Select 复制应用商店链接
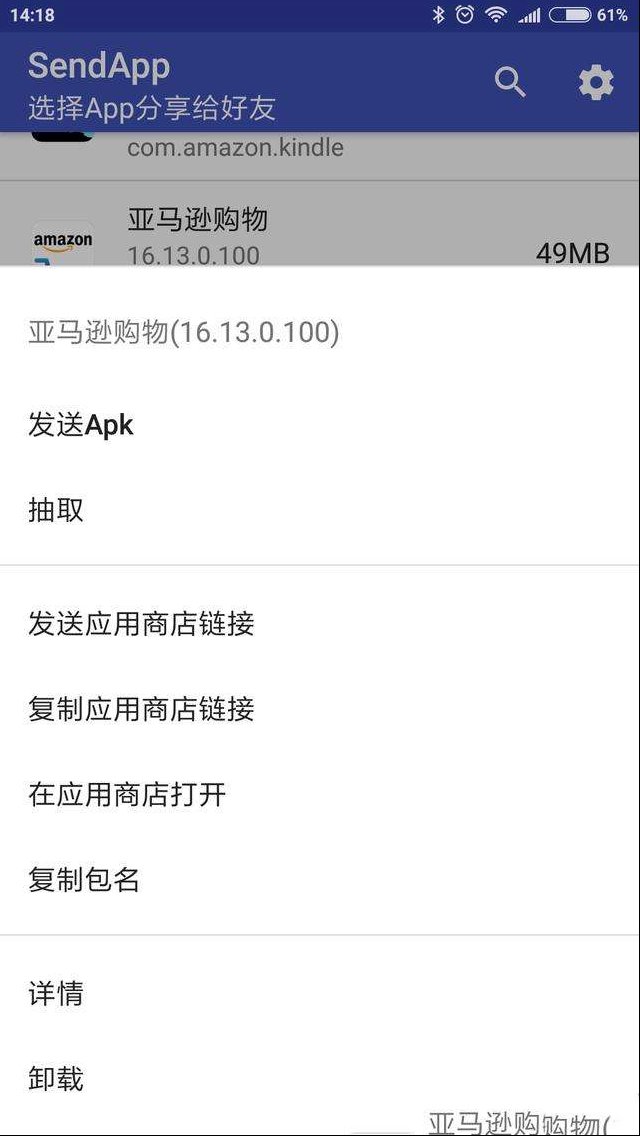This screenshot has height=1136, width=640. click(320, 709)
